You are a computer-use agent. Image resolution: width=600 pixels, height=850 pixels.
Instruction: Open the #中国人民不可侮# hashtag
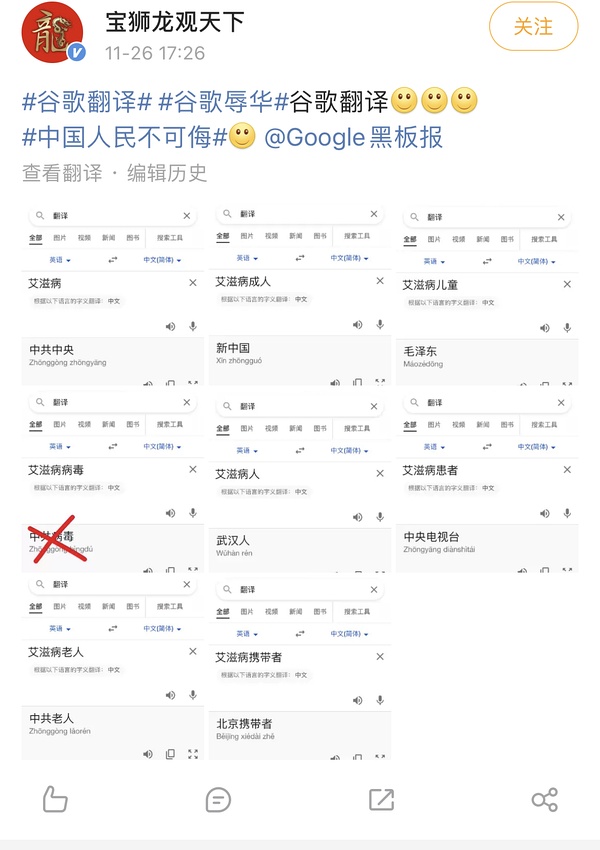120,137
